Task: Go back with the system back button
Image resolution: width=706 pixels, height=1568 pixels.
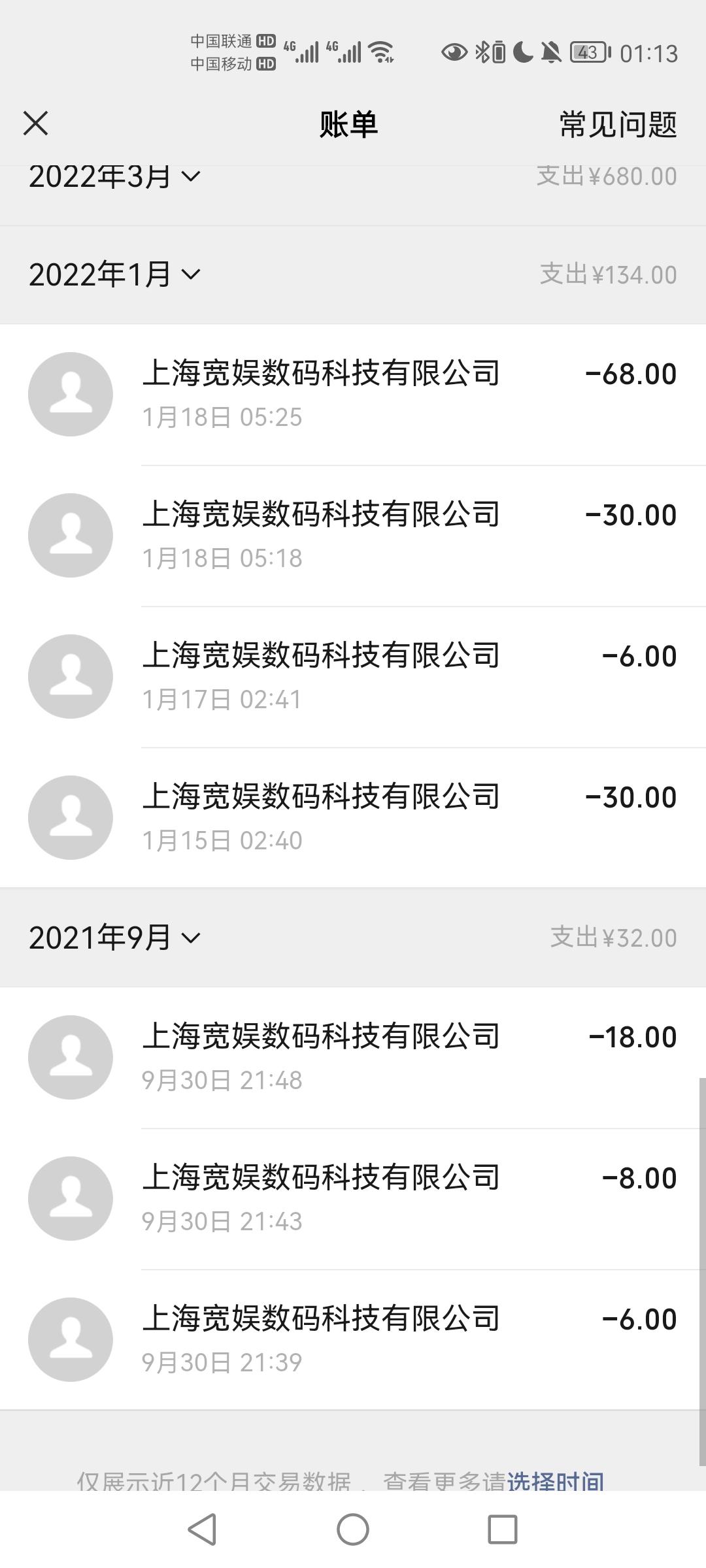Action: point(202,1529)
